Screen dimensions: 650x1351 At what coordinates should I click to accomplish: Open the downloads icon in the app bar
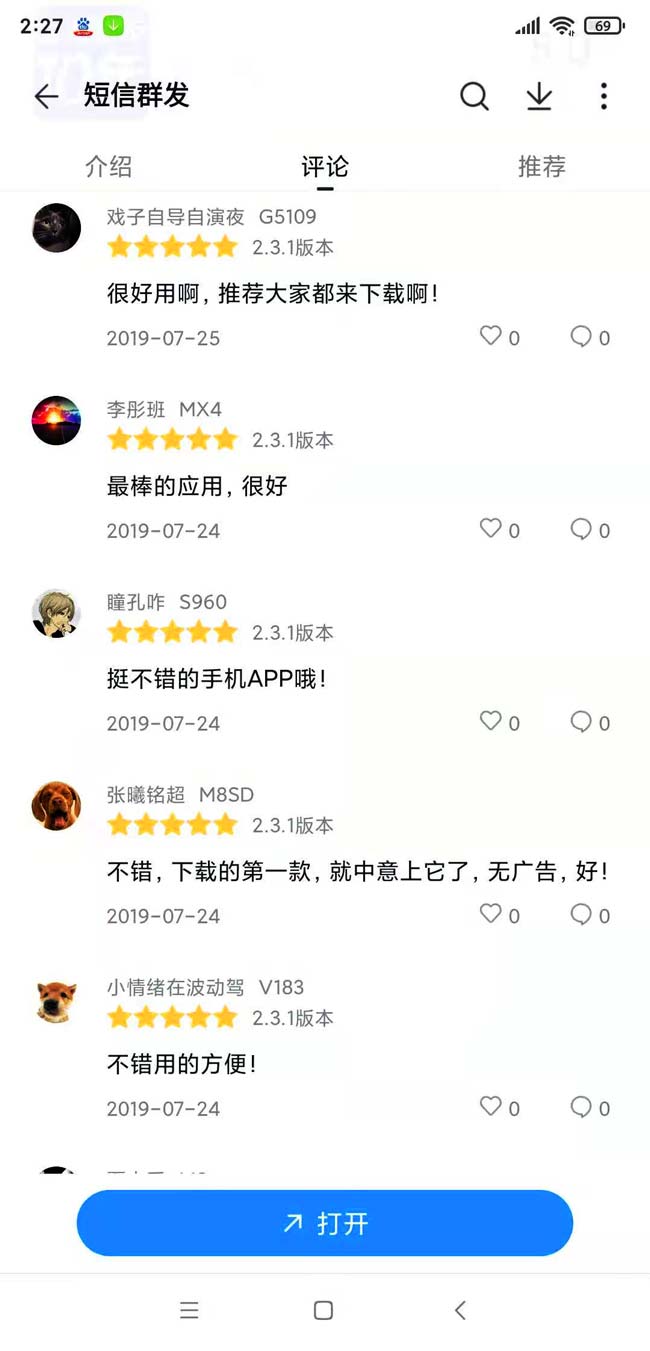[x=539, y=96]
